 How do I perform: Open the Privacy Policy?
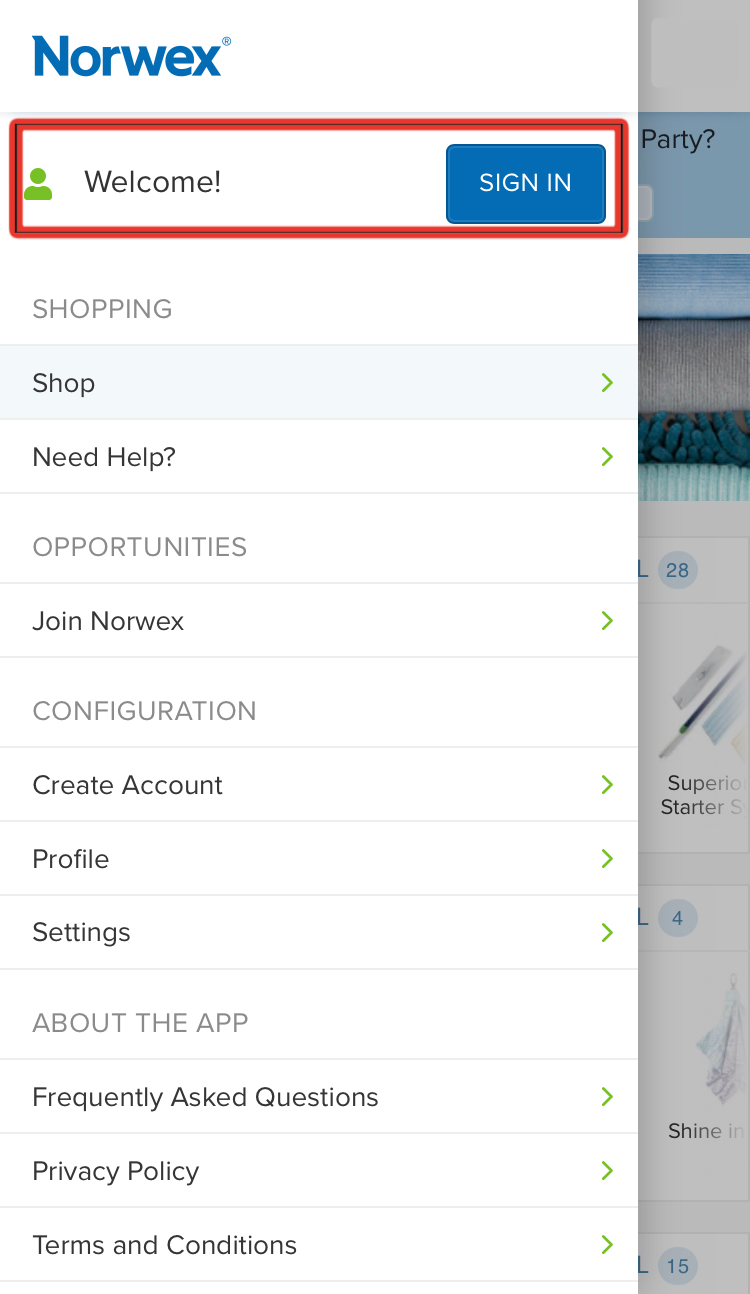(x=318, y=1171)
